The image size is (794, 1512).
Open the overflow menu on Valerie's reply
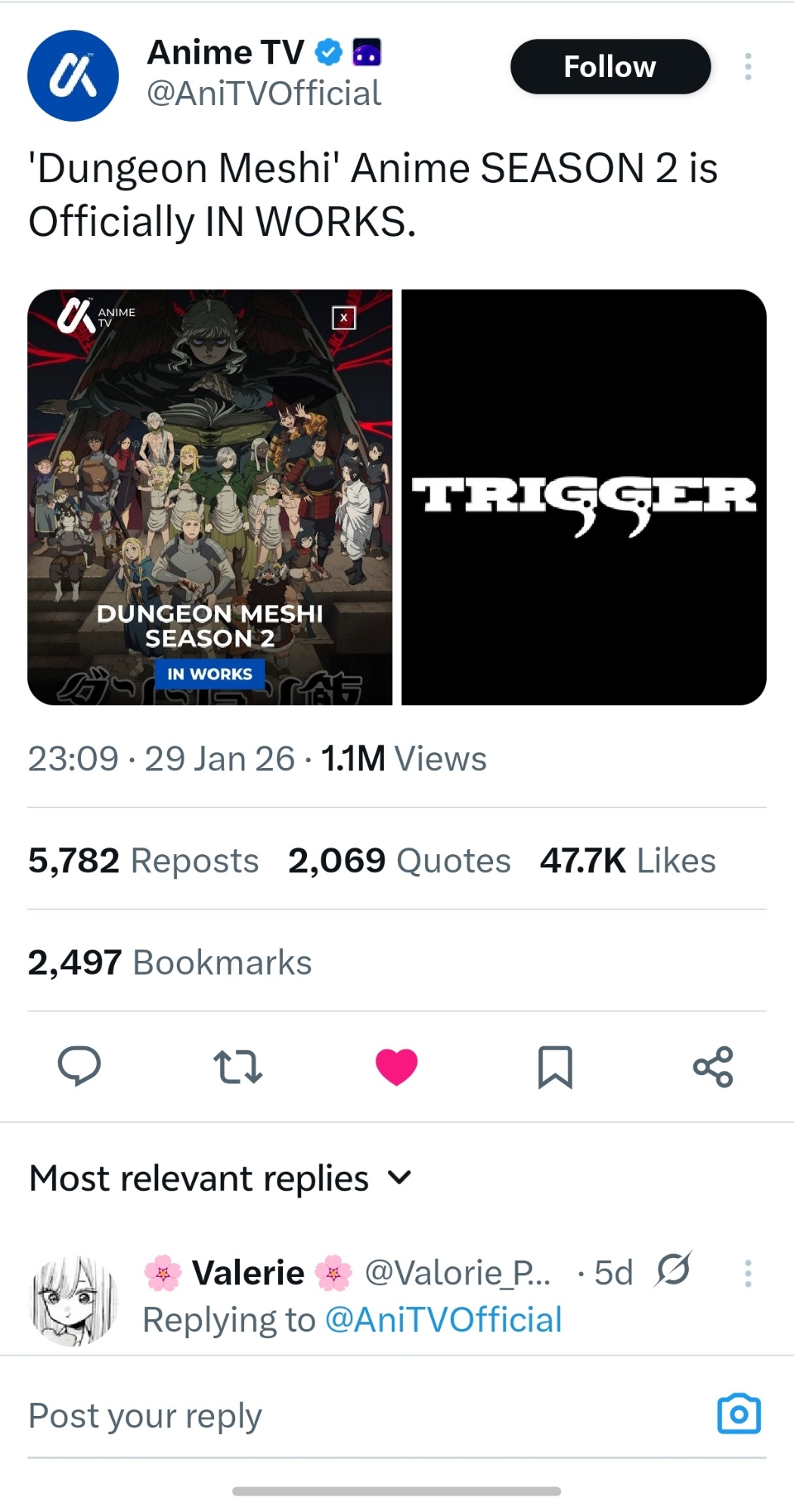click(747, 1273)
